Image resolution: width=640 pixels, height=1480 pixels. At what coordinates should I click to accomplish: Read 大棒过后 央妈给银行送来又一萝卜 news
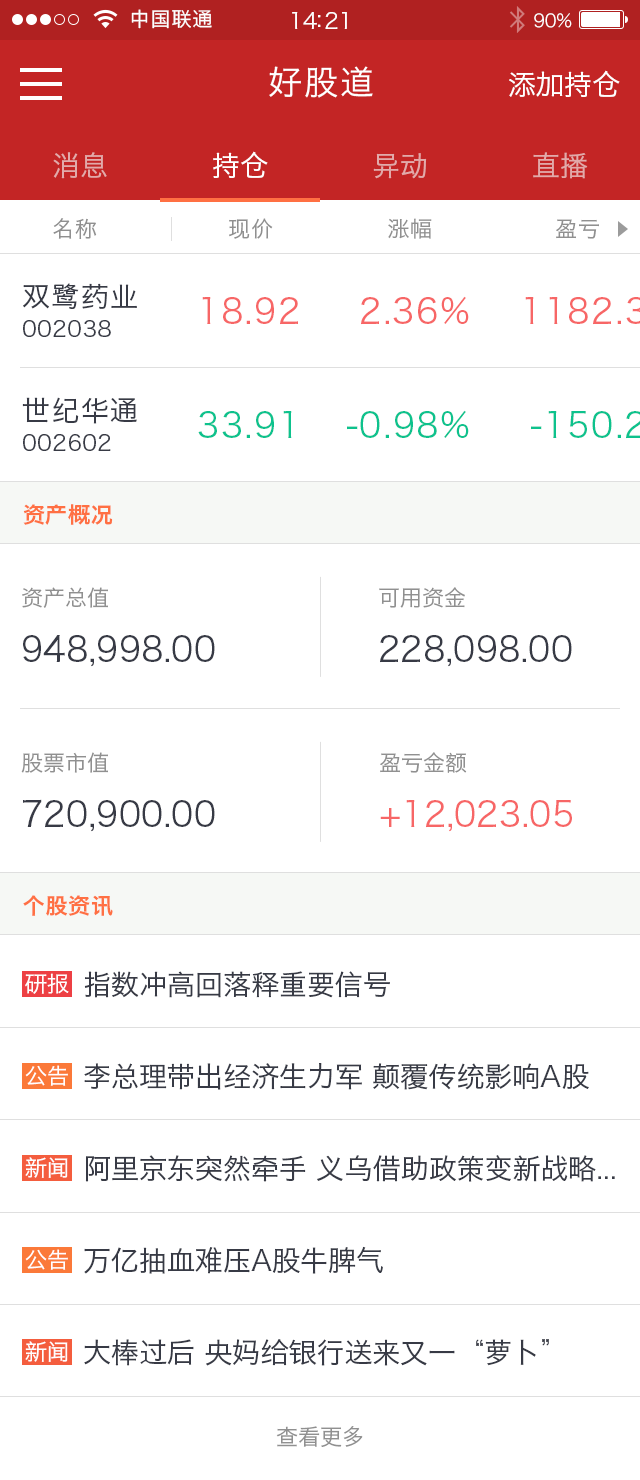pyautogui.click(x=318, y=1352)
